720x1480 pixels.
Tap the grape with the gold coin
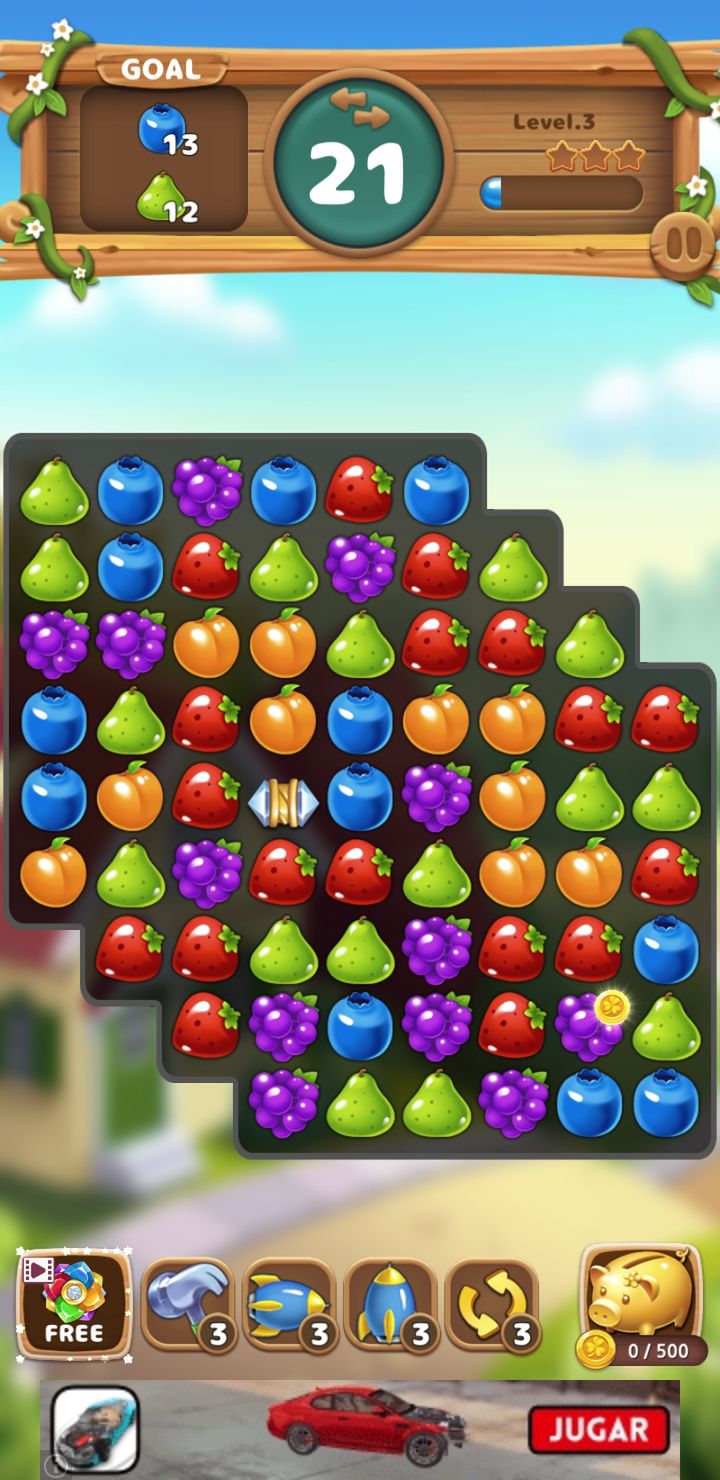pos(591,1025)
